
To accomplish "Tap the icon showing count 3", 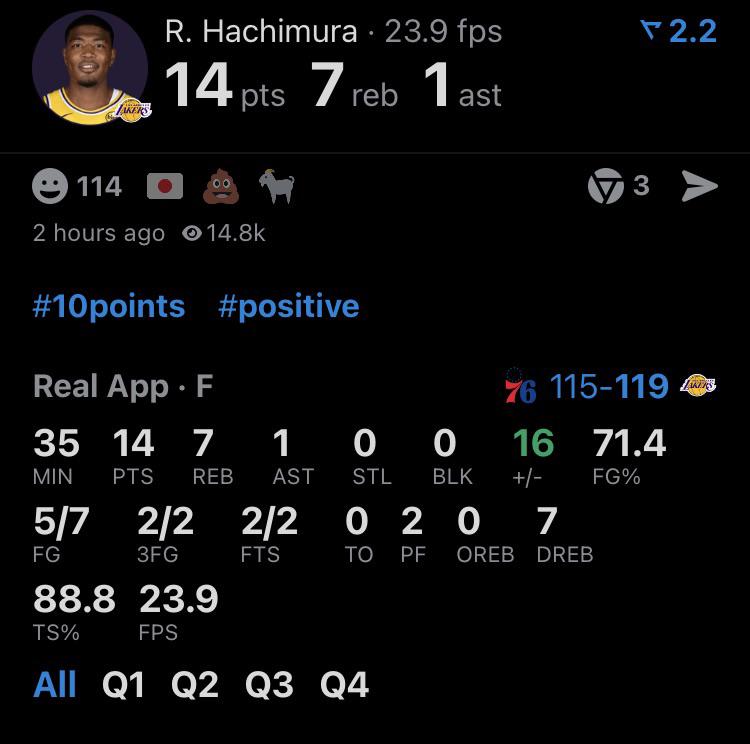I will click(606, 186).
